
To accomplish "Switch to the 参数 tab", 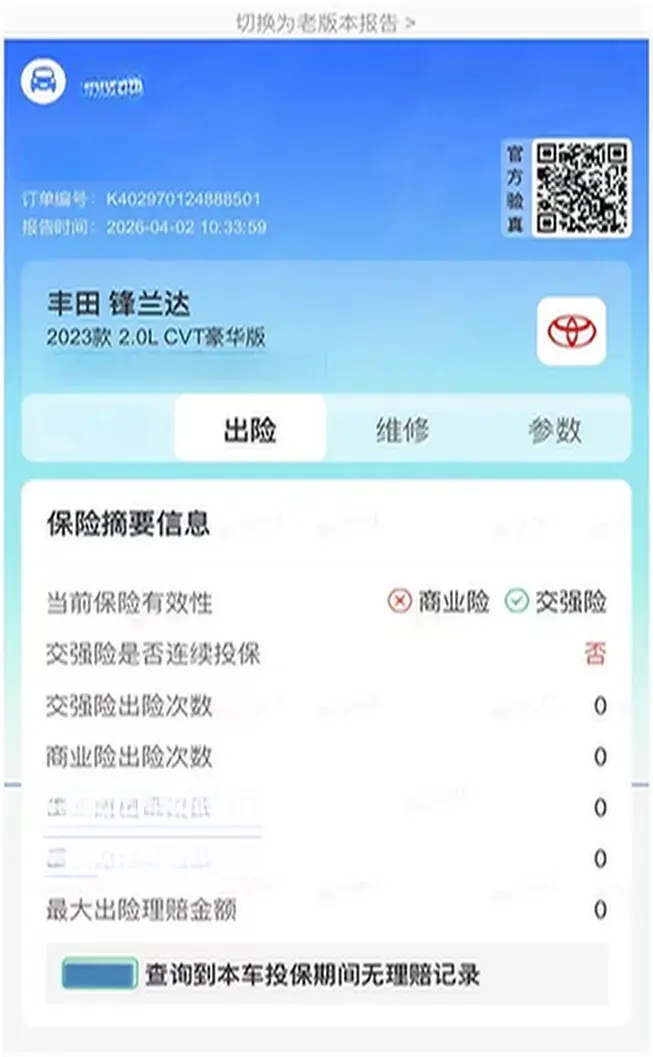I will (554, 430).
